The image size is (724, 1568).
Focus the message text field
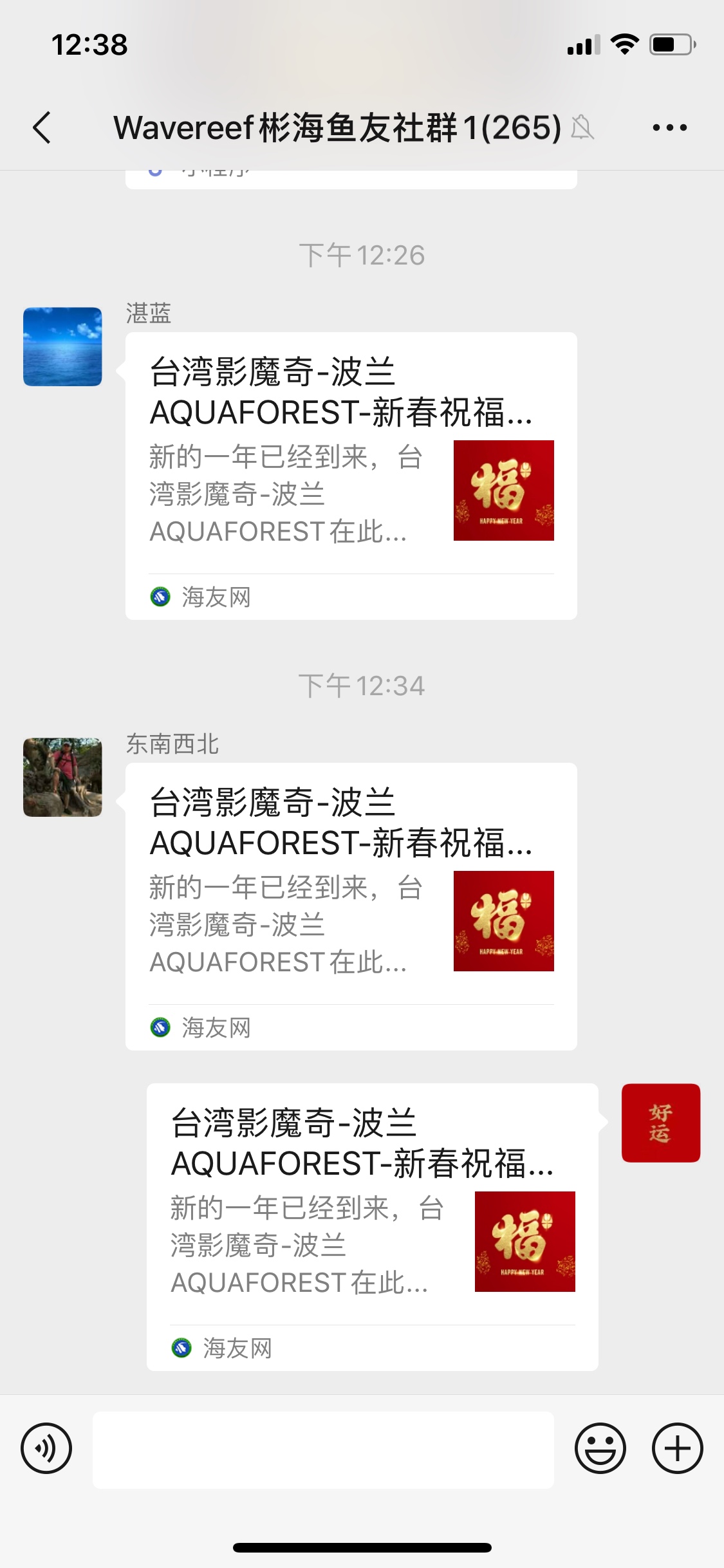[323, 1450]
